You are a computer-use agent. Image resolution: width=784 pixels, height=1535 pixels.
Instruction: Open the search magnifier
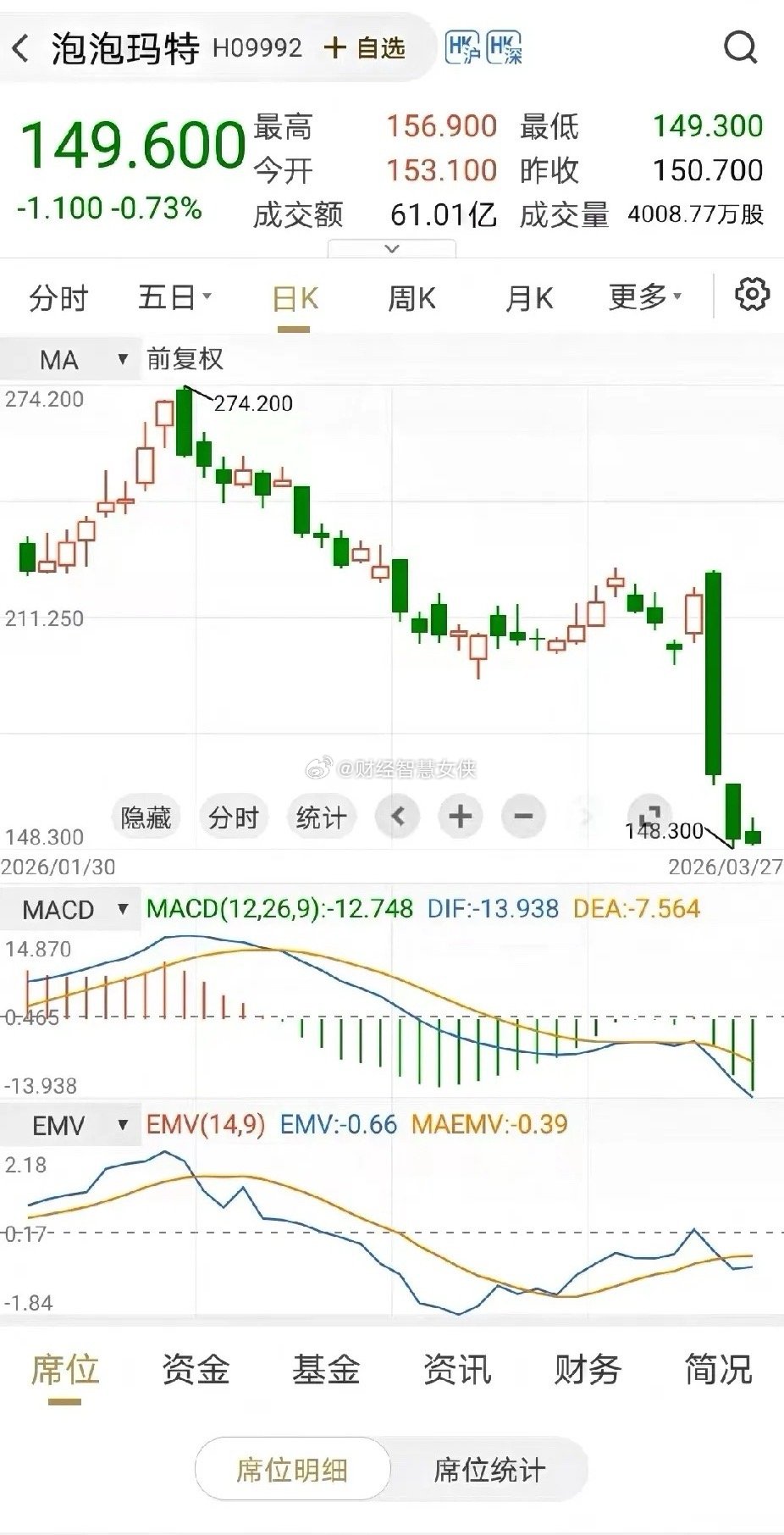pyautogui.click(x=740, y=48)
